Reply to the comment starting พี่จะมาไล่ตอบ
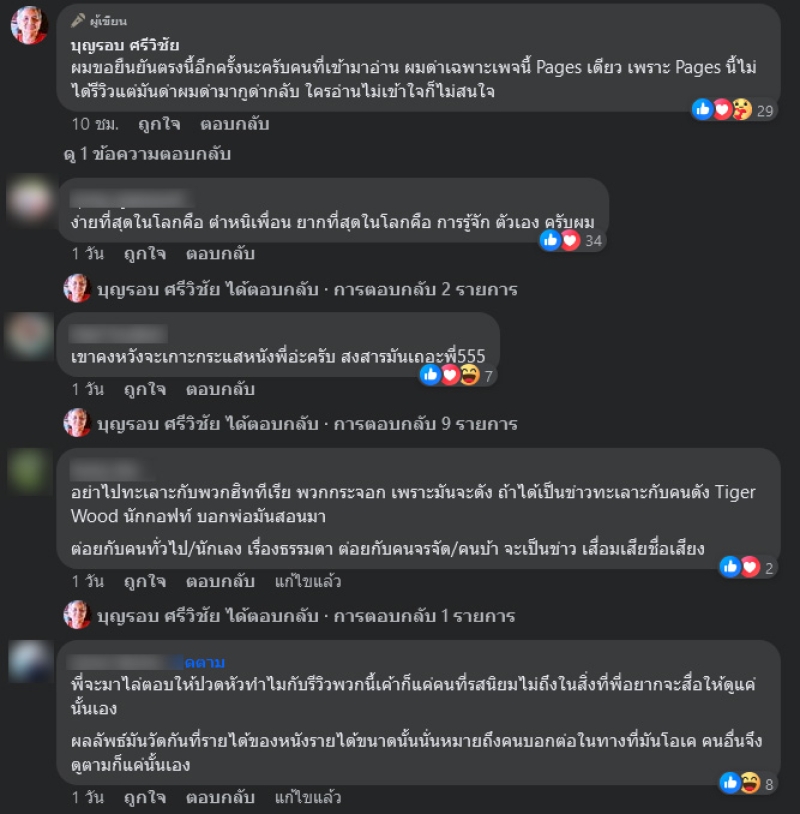Viewport: 800px width, 814px height. click(x=218, y=798)
